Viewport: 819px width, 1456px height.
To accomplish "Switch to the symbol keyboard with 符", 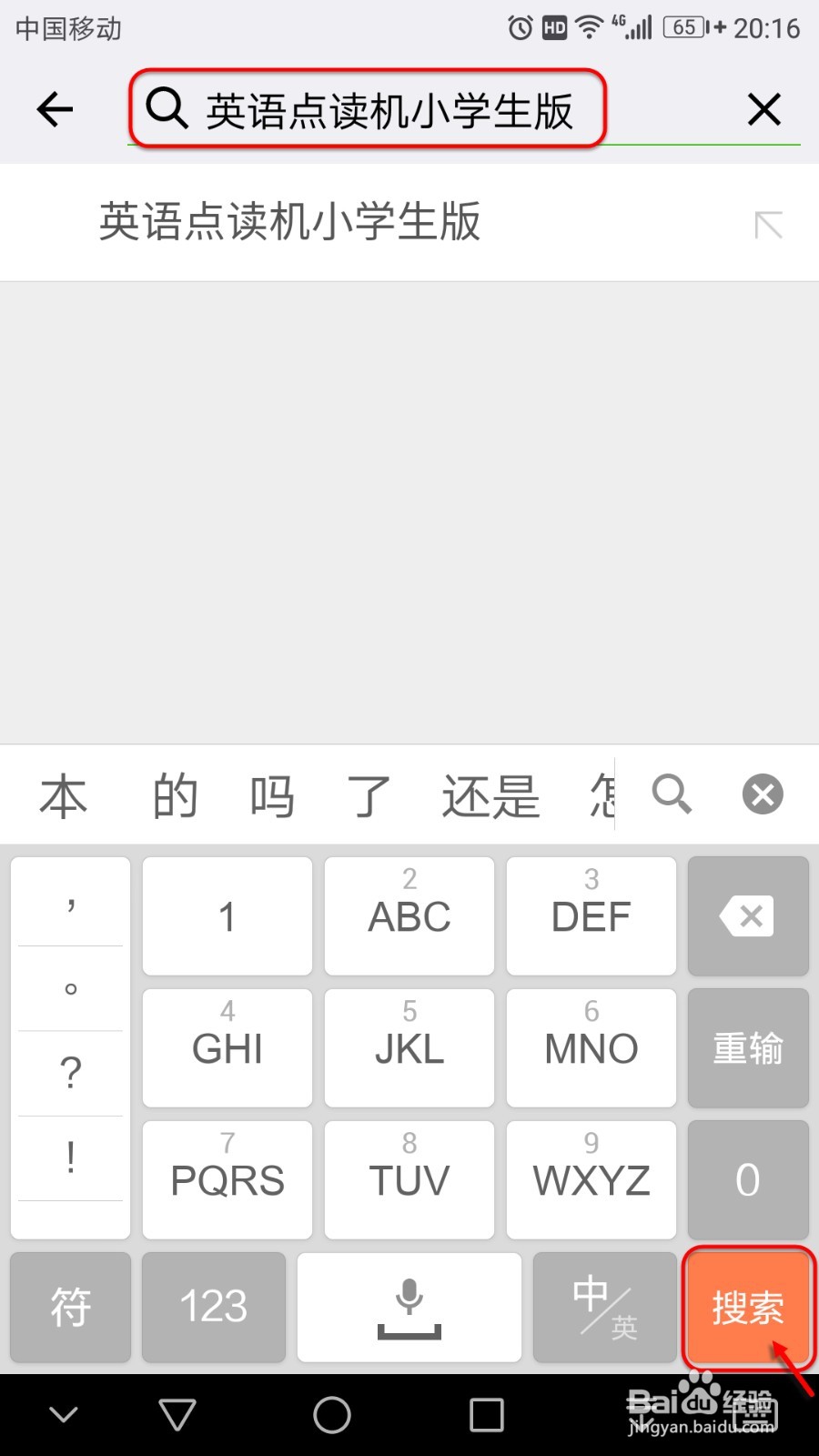I will [70, 1308].
